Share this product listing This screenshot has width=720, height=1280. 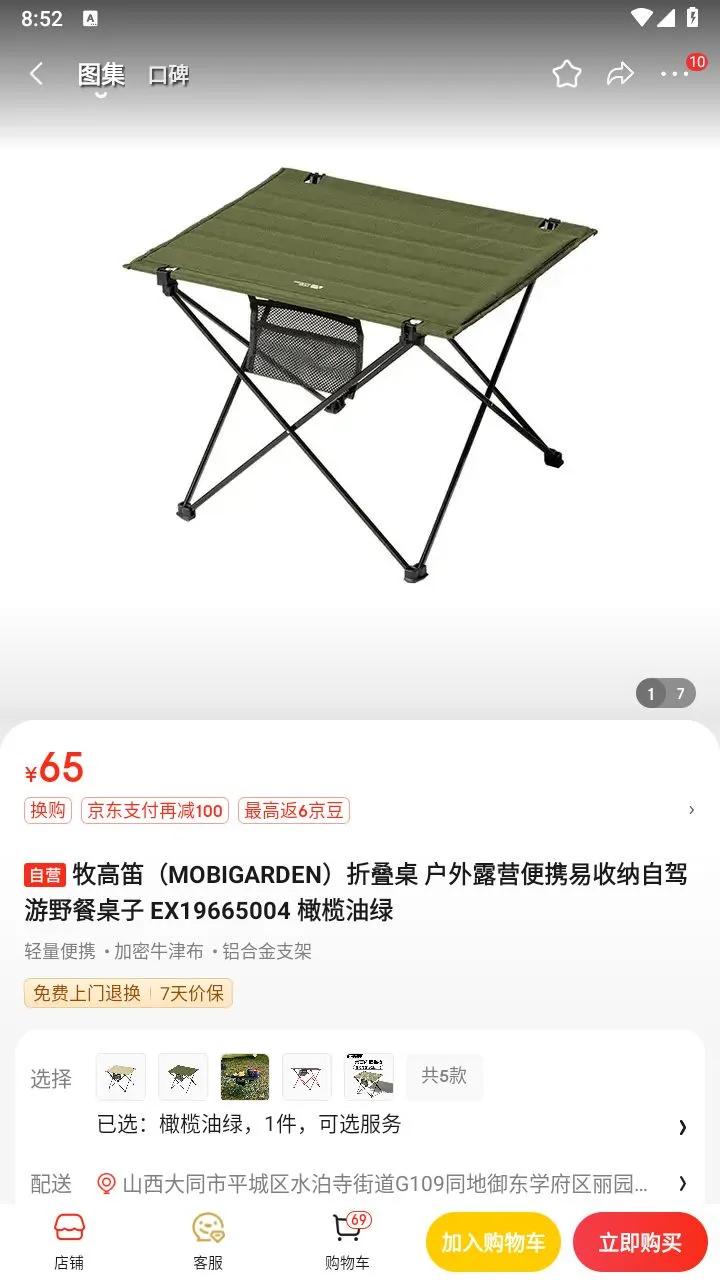point(620,74)
